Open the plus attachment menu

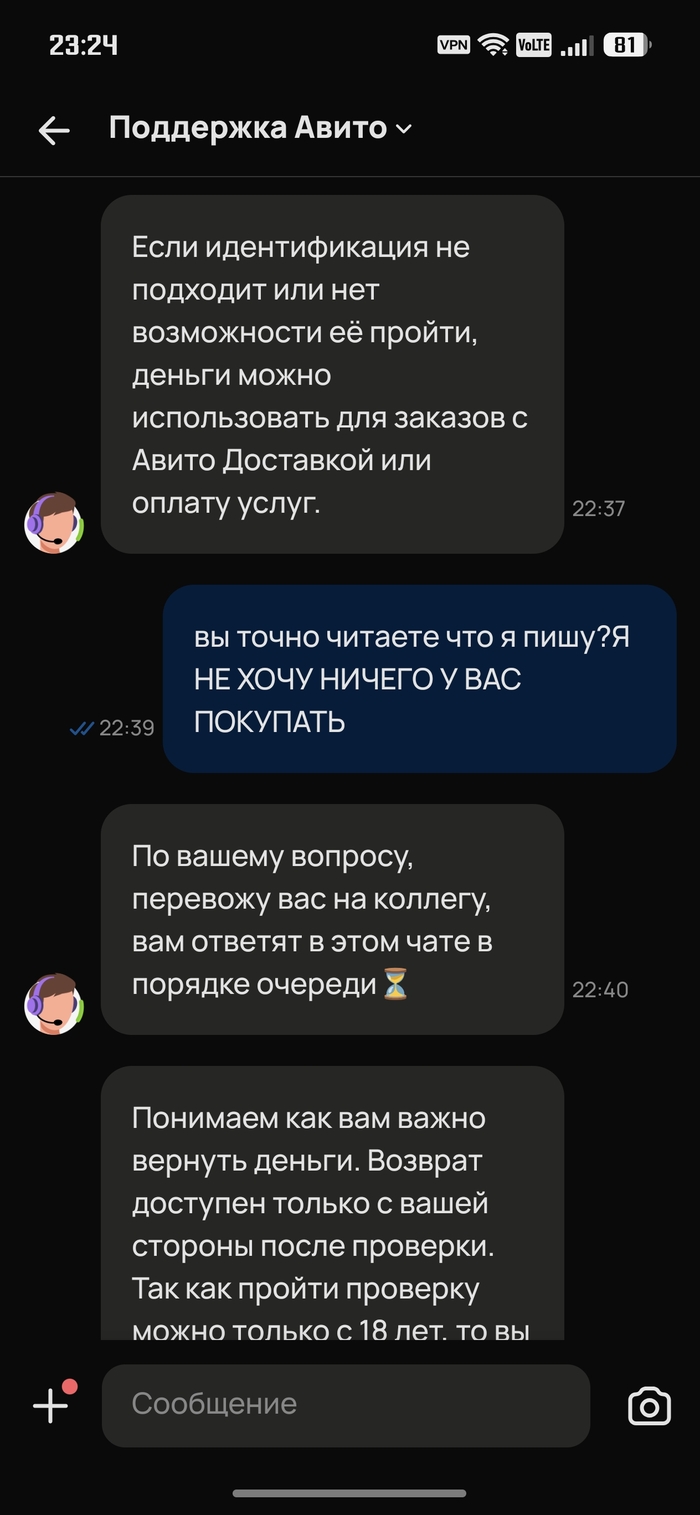tap(51, 1405)
